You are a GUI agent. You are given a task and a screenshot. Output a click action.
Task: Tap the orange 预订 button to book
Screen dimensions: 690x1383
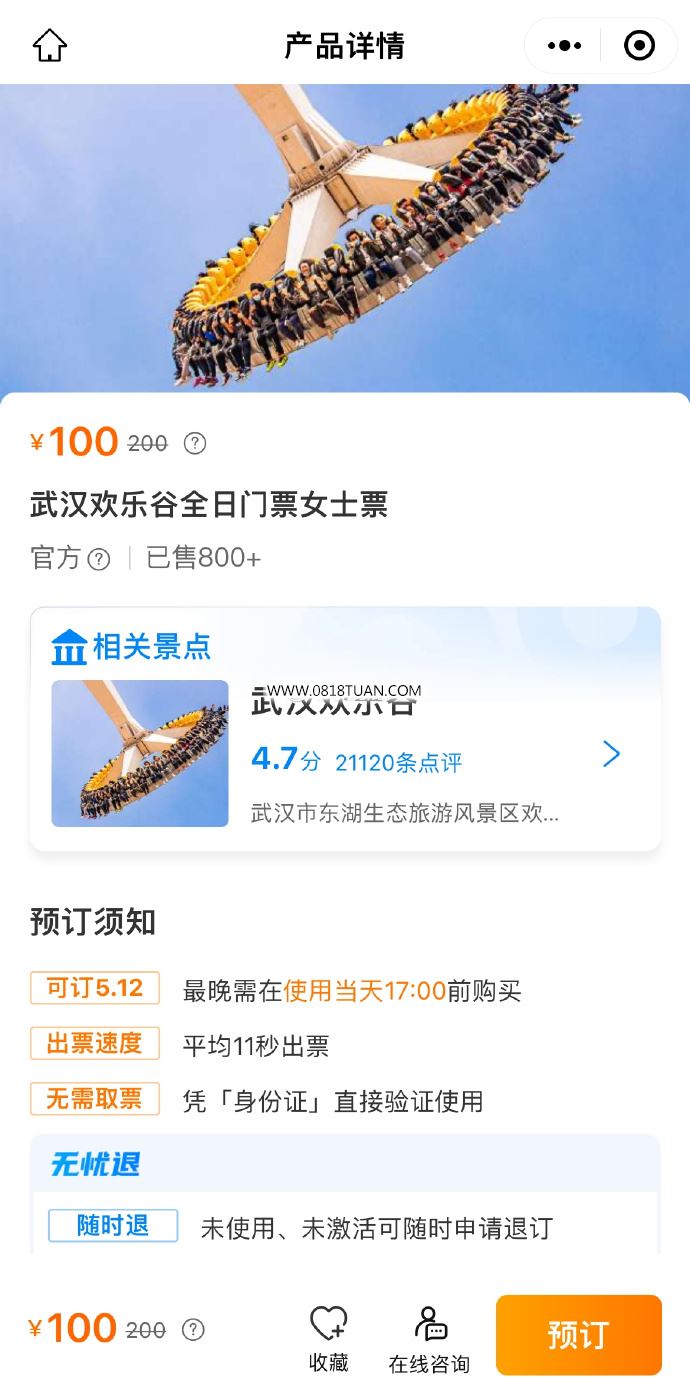(x=579, y=1335)
